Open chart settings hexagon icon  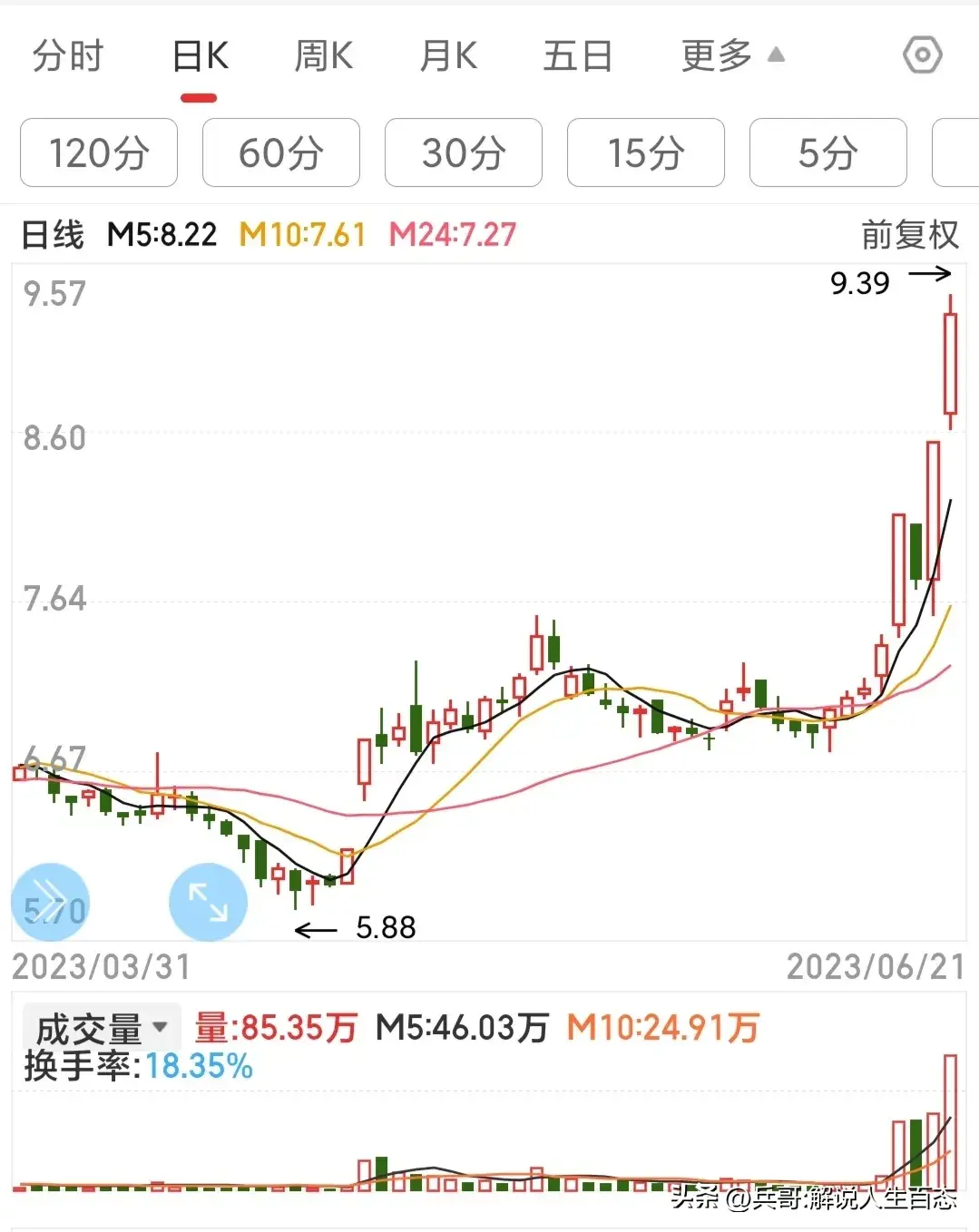pyautogui.click(x=923, y=55)
